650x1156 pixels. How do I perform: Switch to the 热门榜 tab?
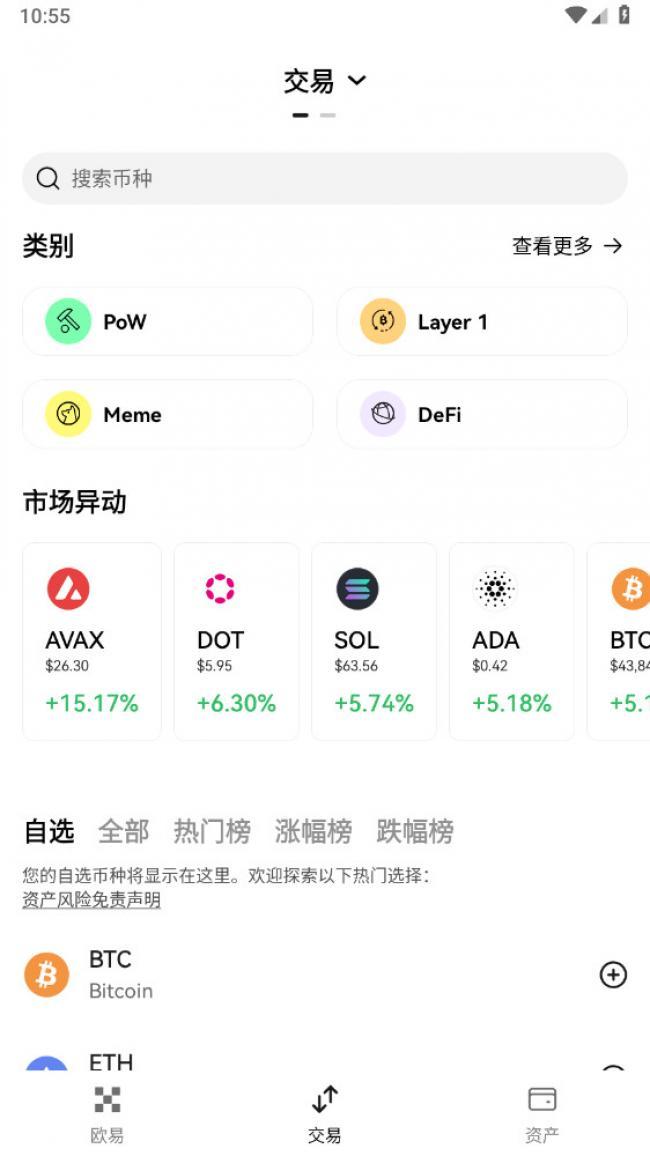click(x=212, y=831)
